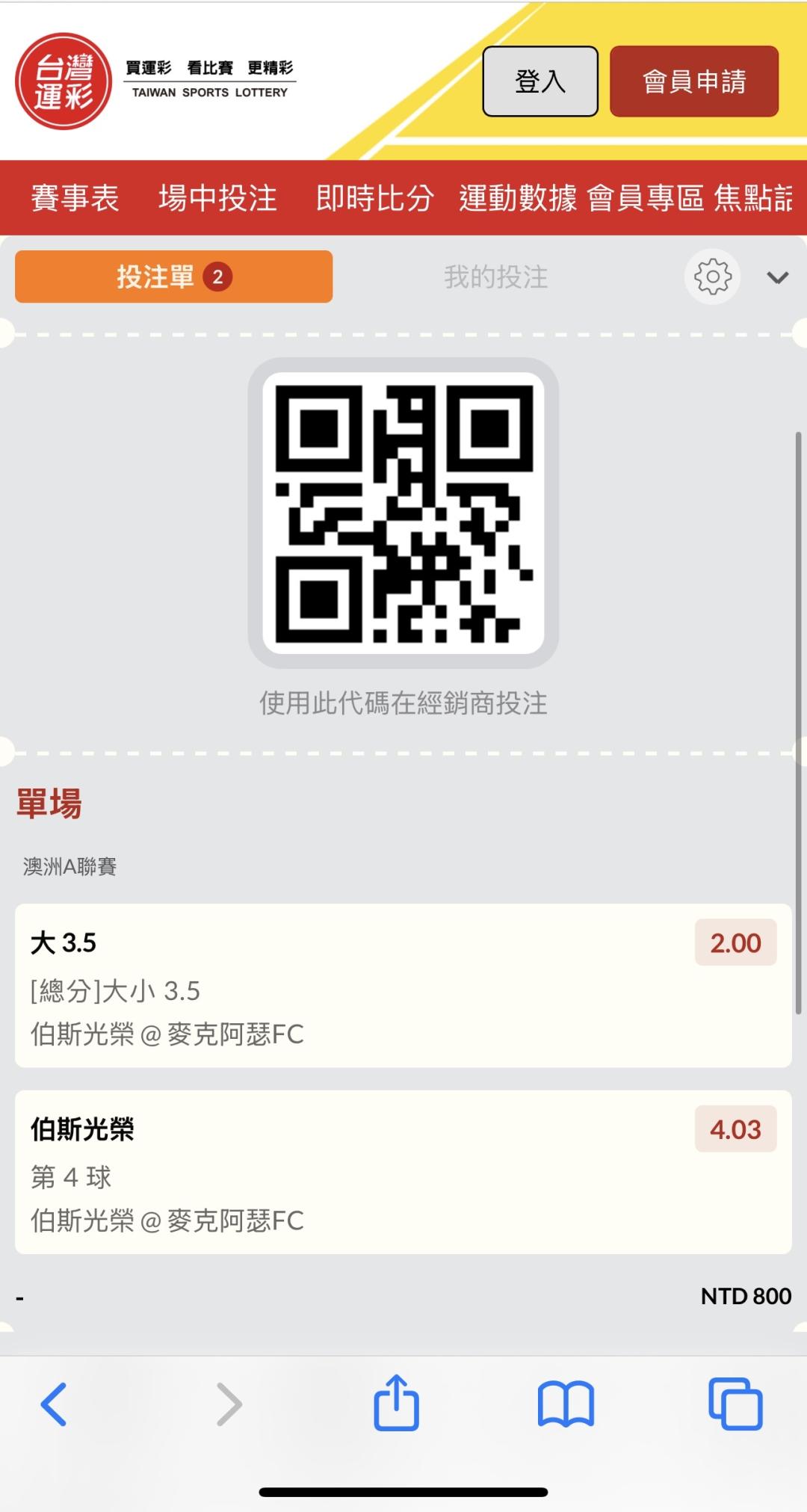Collapse the bet slip panel chevron

(777, 278)
